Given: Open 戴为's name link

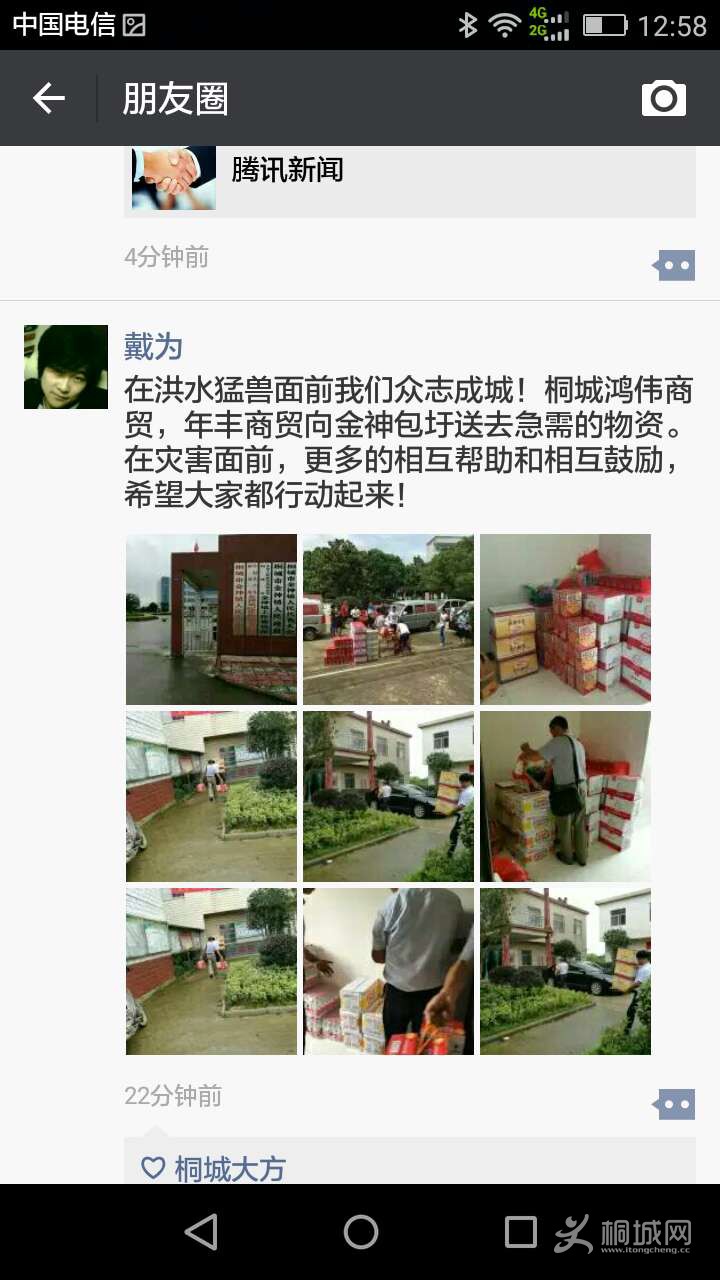Looking at the screenshot, I should (153, 347).
